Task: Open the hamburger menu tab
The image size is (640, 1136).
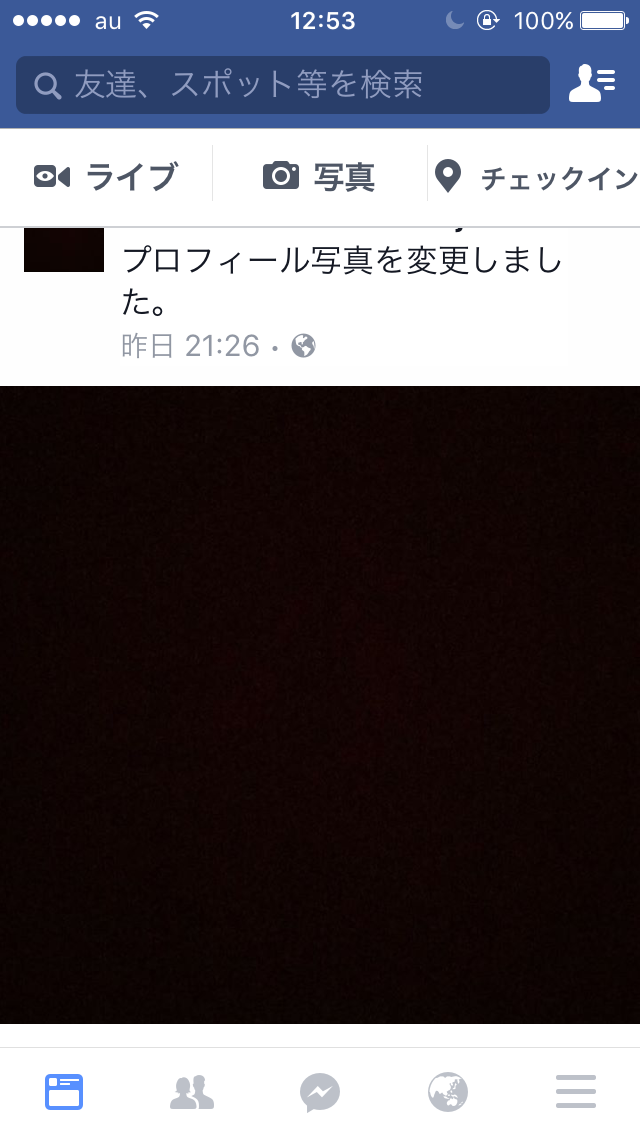Action: [576, 1091]
